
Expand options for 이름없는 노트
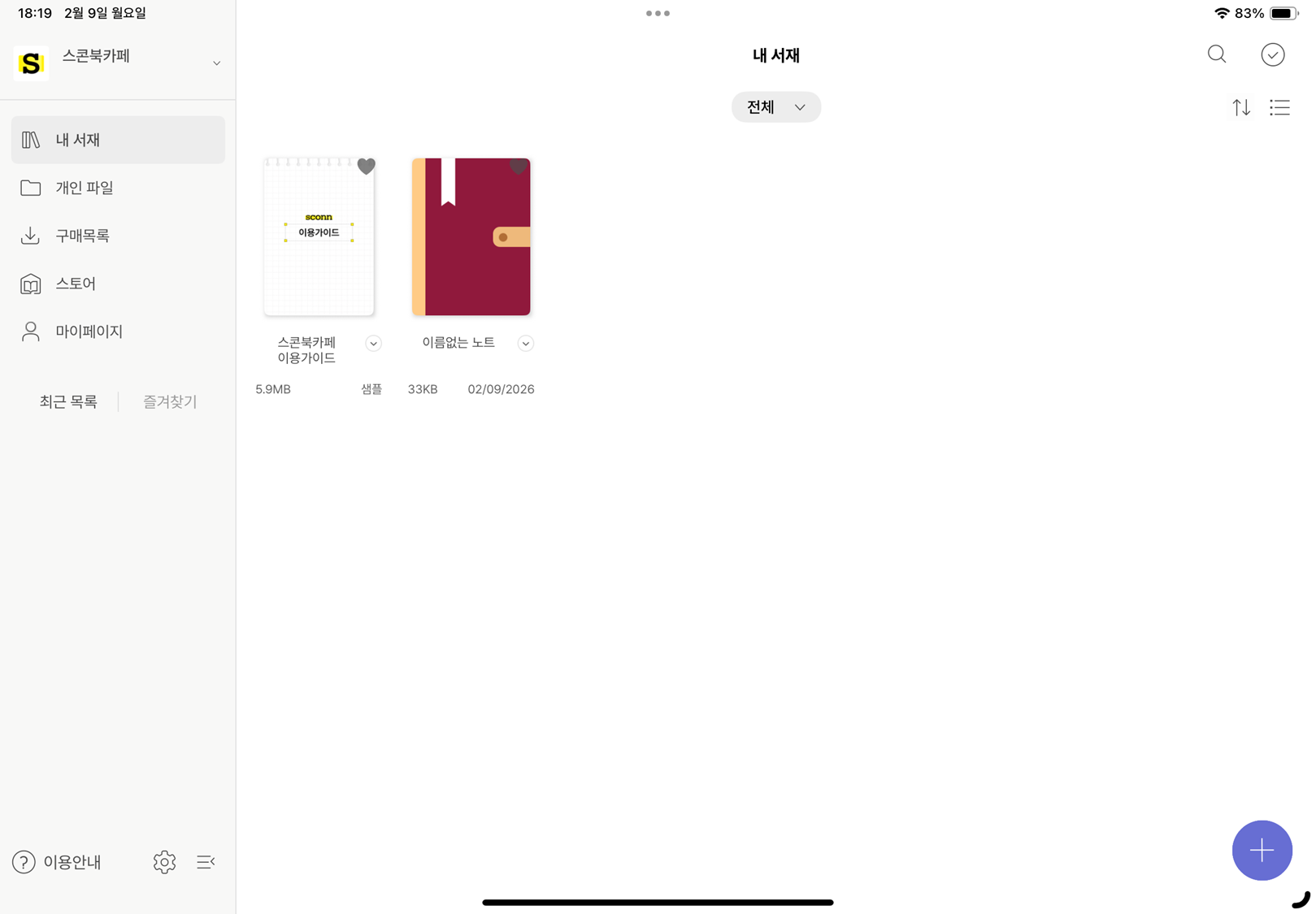click(526, 344)
